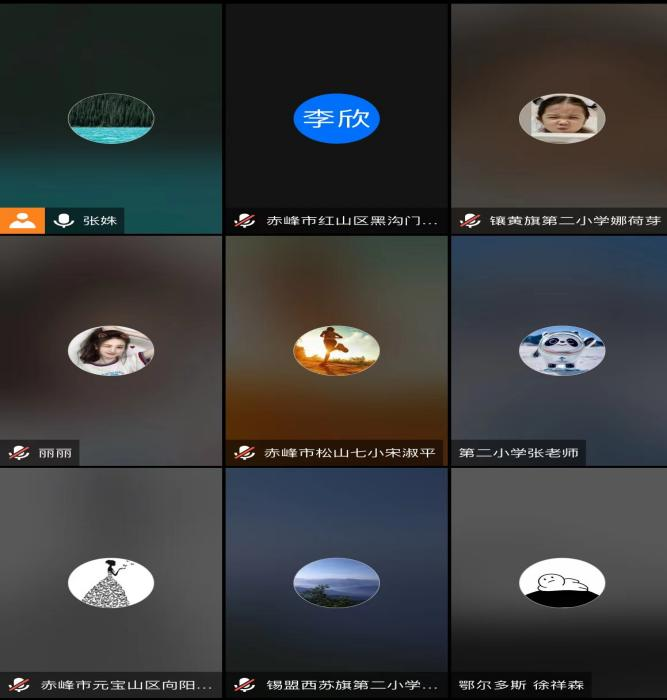667x700 pixels.
Task: Select the 第二小学张老师 participant tile
Action: [x=561, y=350]
